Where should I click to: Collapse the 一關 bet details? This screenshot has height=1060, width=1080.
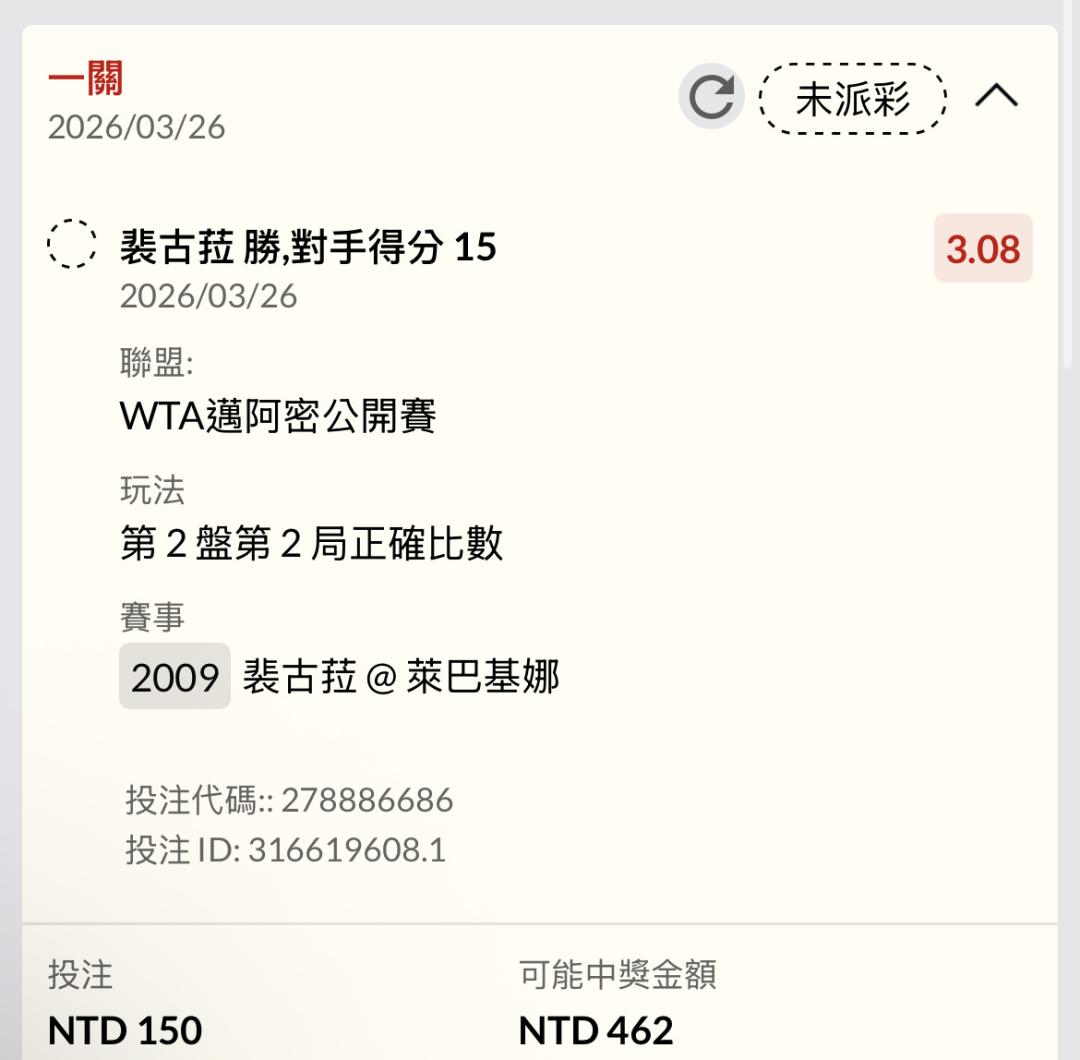pyautogui.click(x=996, y=96)
